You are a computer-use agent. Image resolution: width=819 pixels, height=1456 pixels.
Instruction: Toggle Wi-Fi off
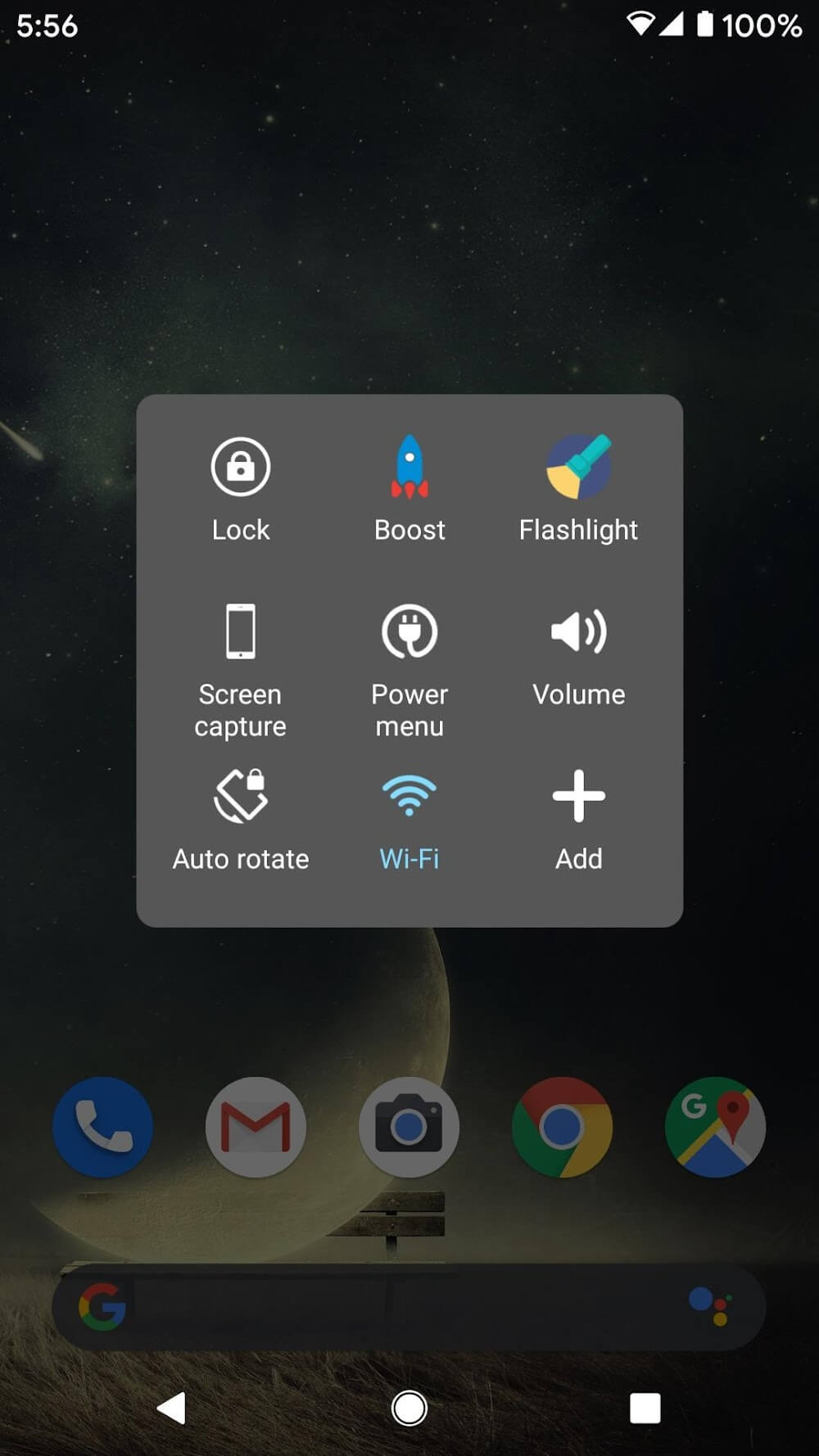coord(409,818)
